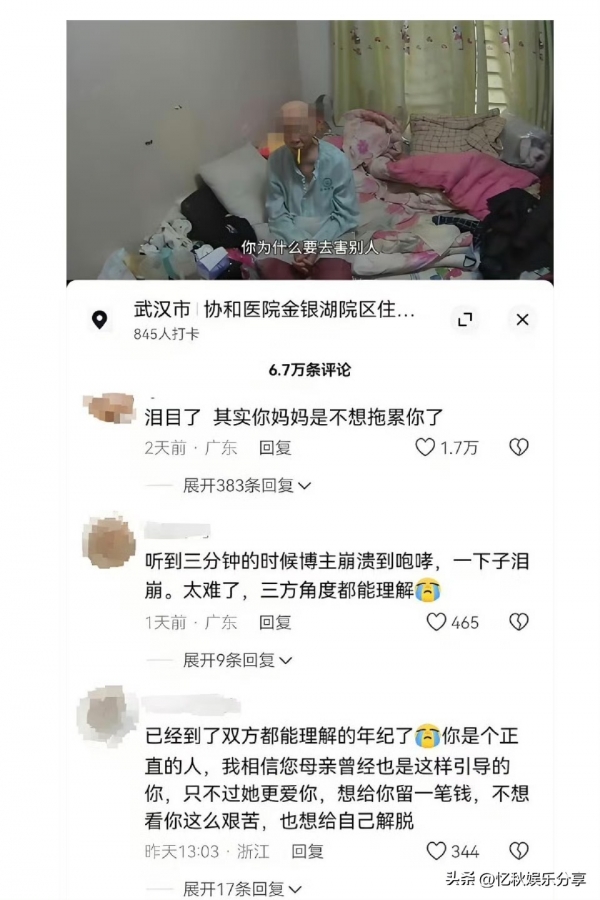Close the comments panel
Image resolution: width=600 pixels, height=900 pixels.
[x=522, y=320]
